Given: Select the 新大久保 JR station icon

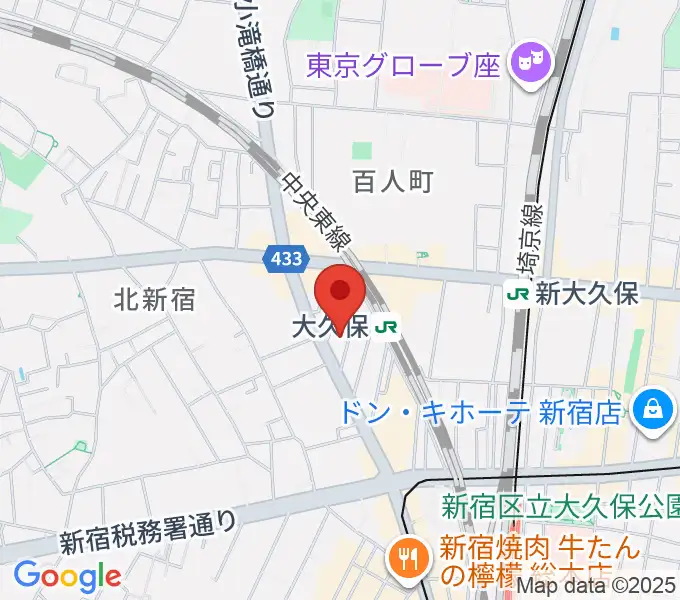Looking at the screenshot, I should (518, 294).
